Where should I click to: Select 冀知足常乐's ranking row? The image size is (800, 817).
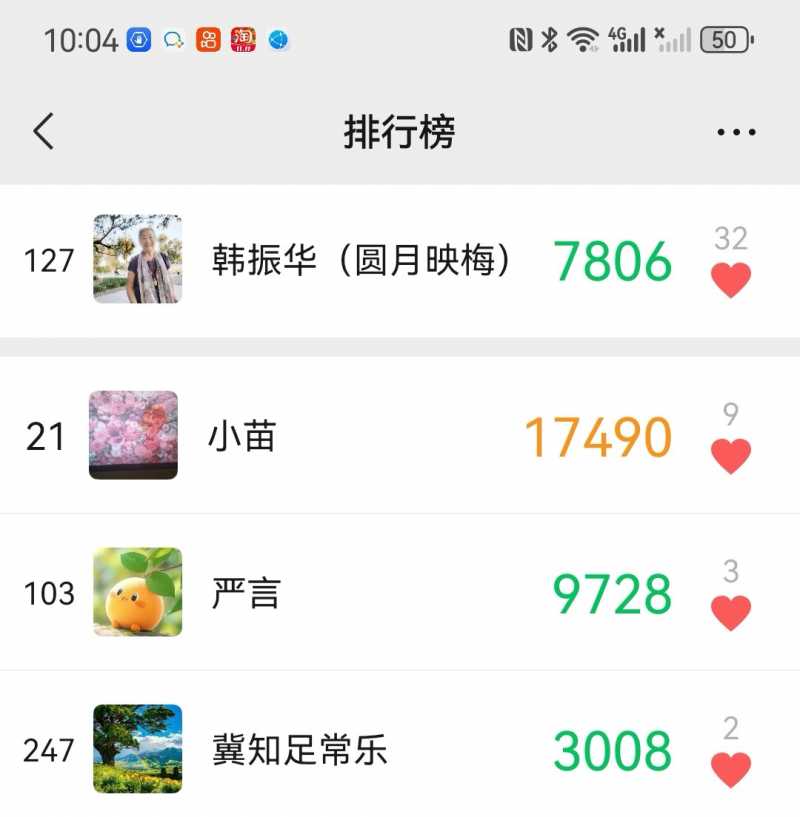(299, 750)
